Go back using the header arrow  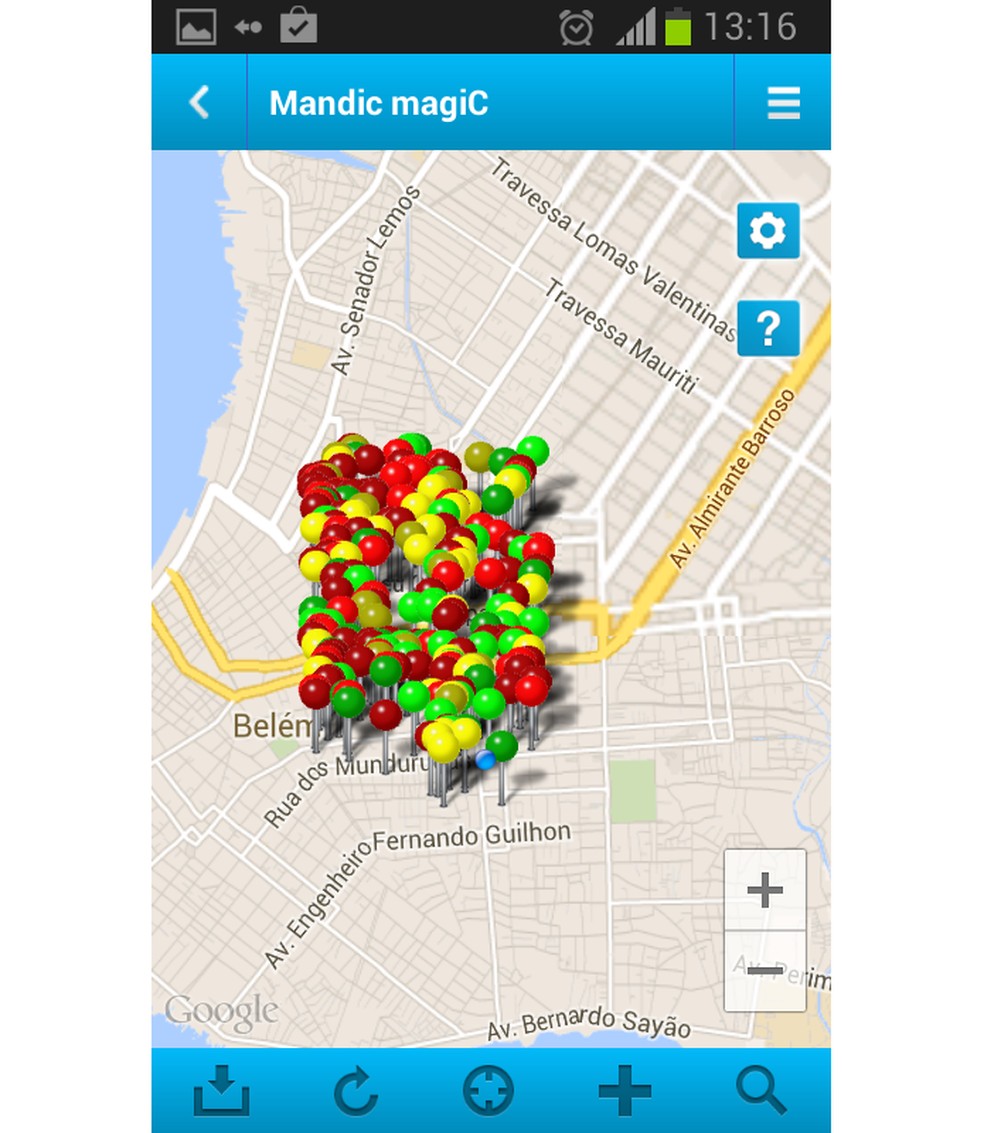pos(199,102)
